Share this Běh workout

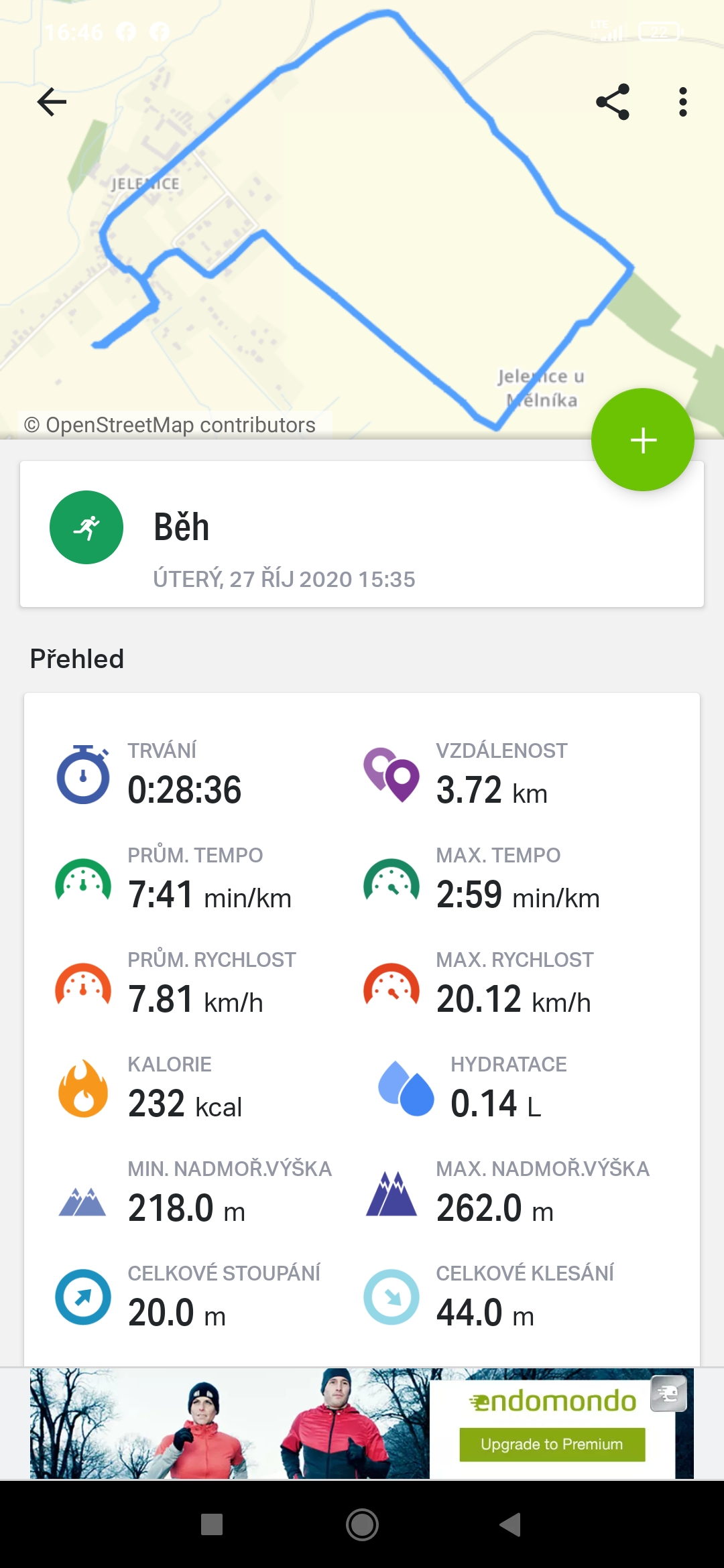613,102
